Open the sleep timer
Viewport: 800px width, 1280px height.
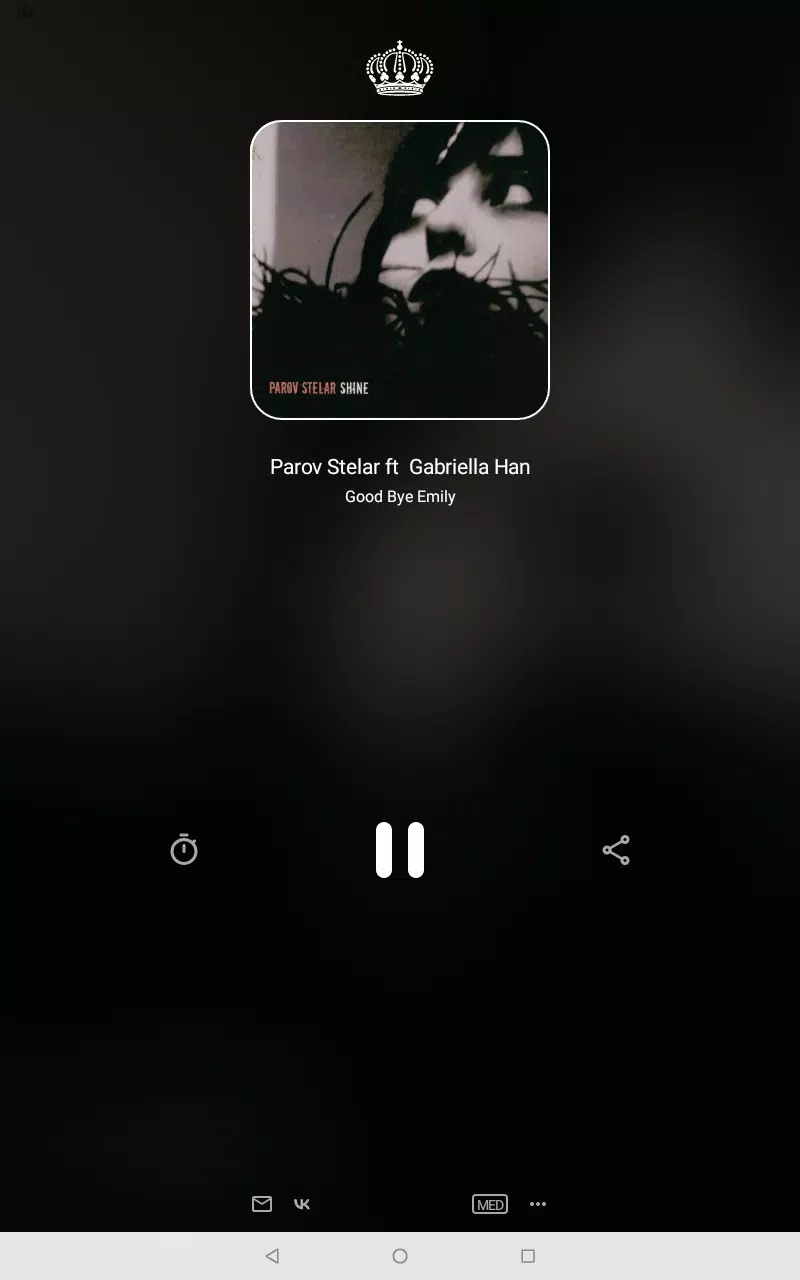184,849
